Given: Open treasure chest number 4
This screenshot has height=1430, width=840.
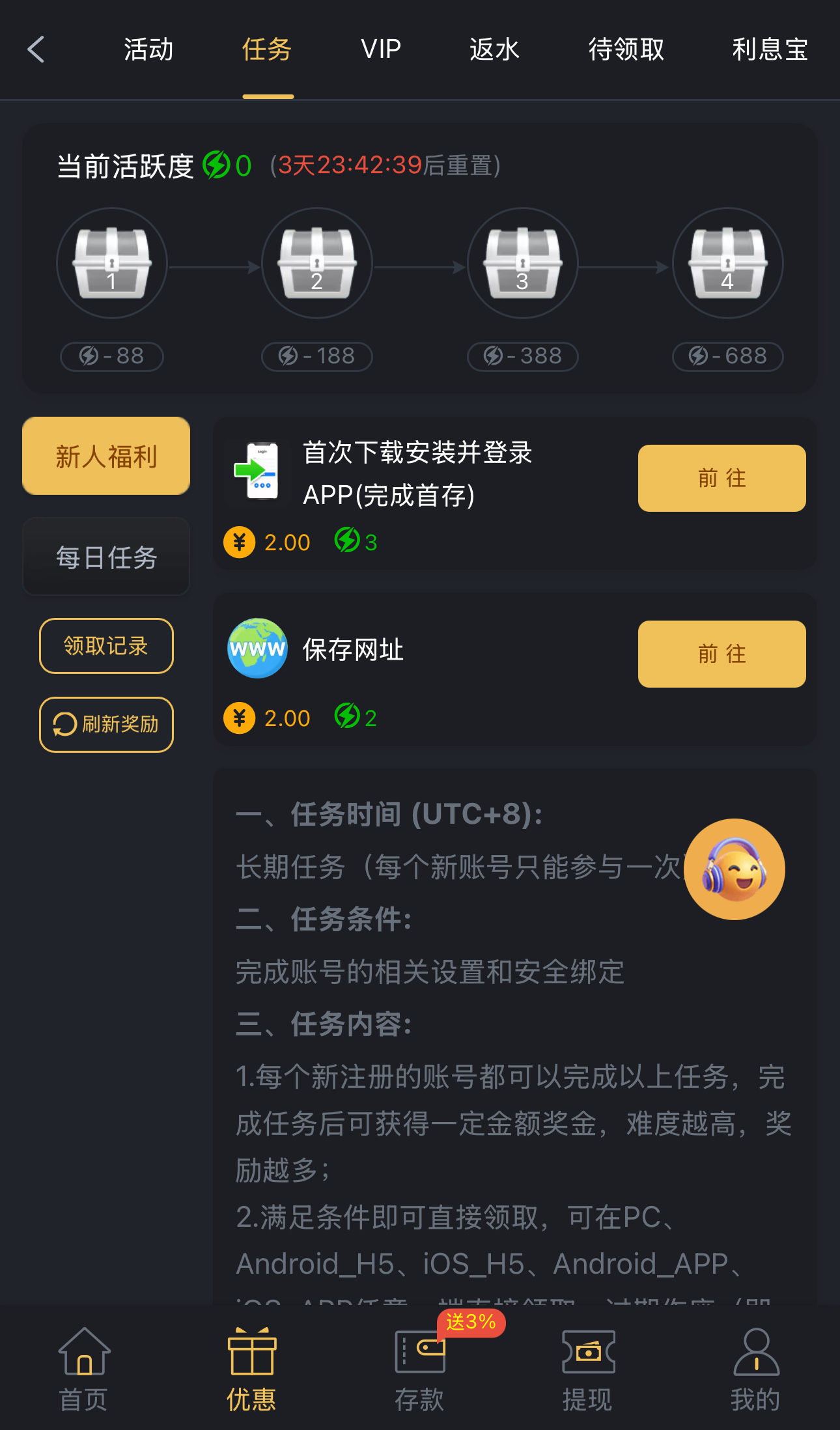Looking at the screenshot, I should [727, 263].
